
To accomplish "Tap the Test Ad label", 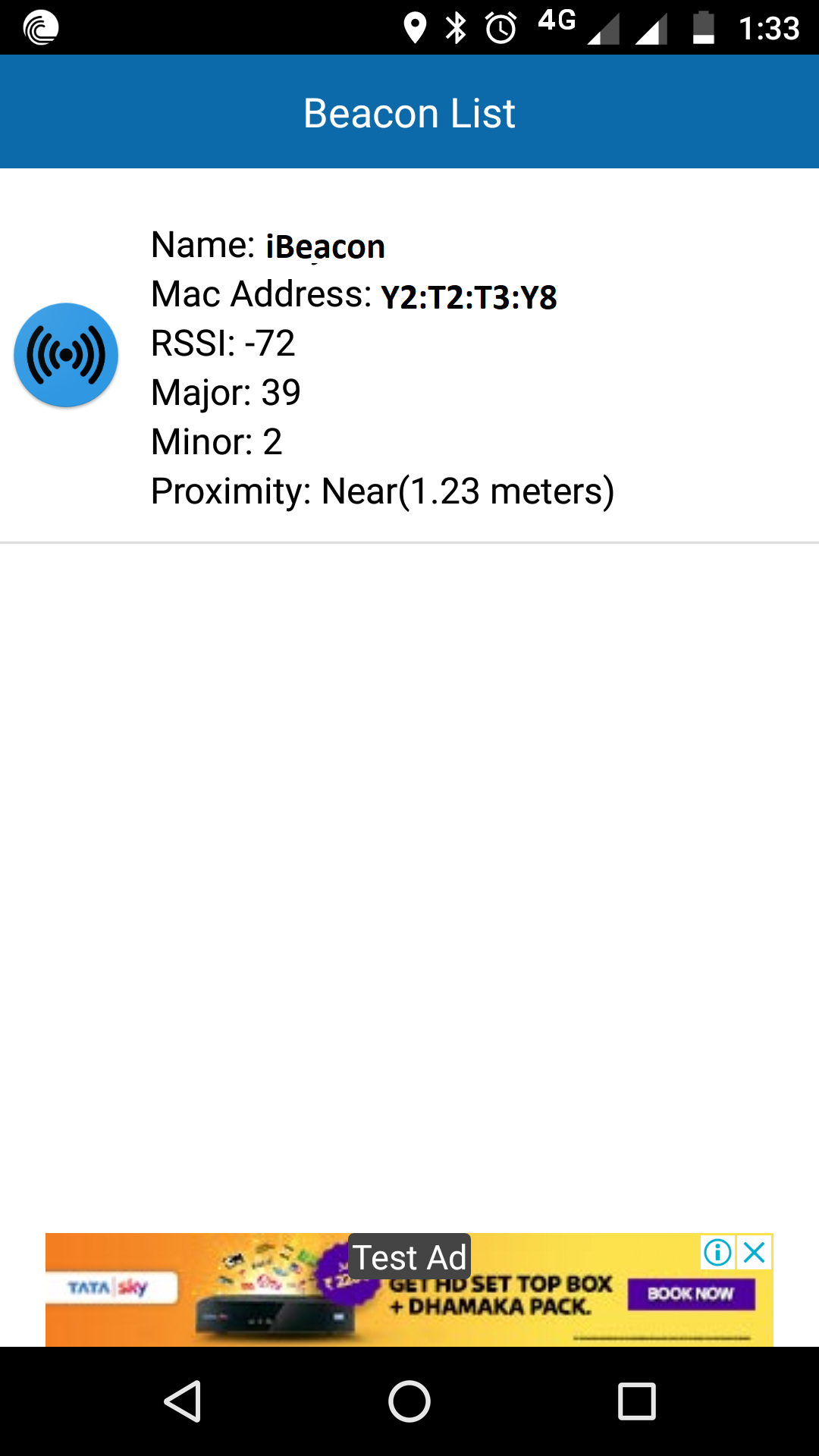I will [x=409, y=1257].
